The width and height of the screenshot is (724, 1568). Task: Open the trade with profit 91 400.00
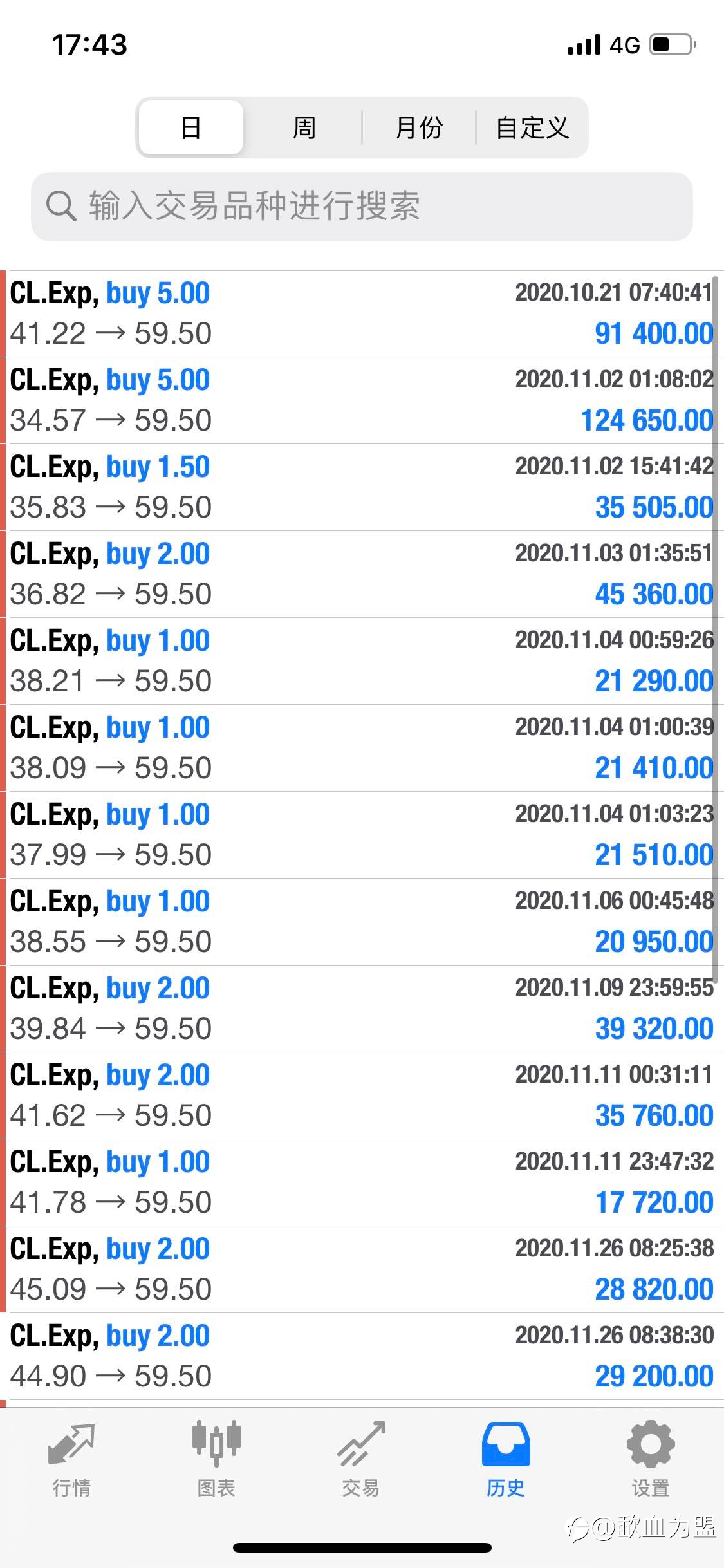[x=362, y=314]
